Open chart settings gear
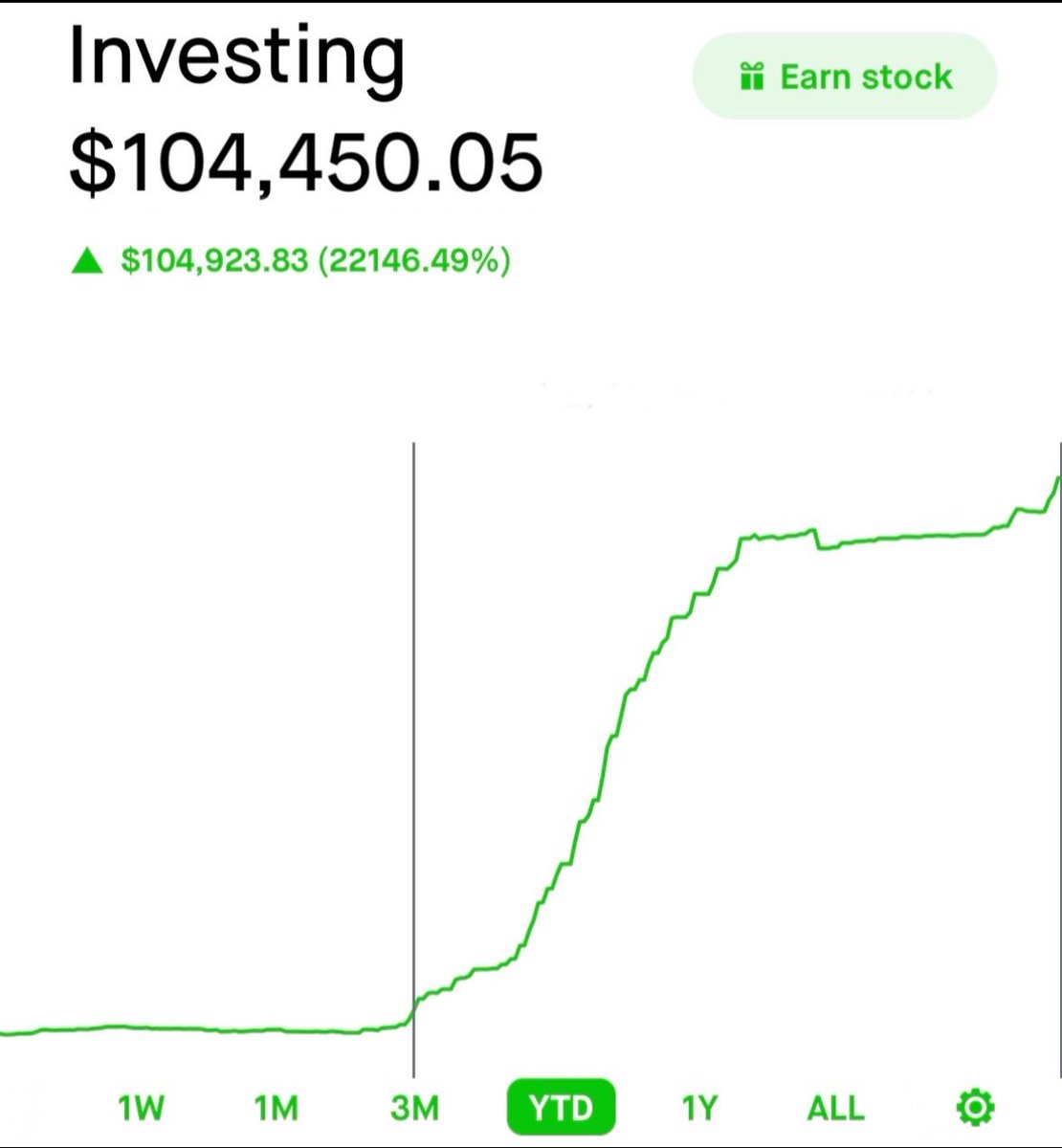Viewport: 1062px width, 1148px height. point(975,1108)
